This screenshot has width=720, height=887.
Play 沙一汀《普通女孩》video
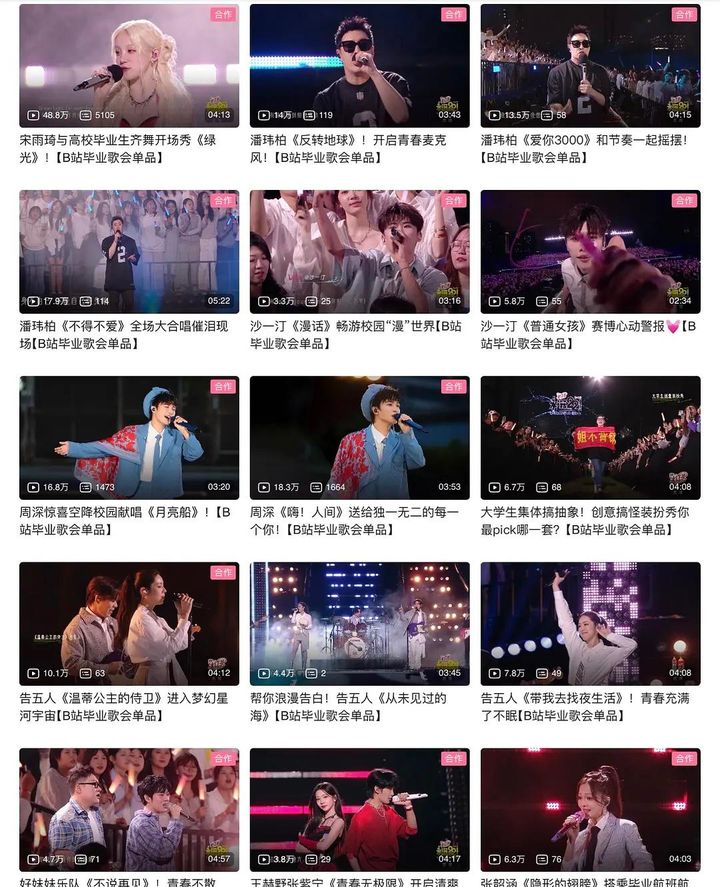pyautogui.click(x=590, y=251)
